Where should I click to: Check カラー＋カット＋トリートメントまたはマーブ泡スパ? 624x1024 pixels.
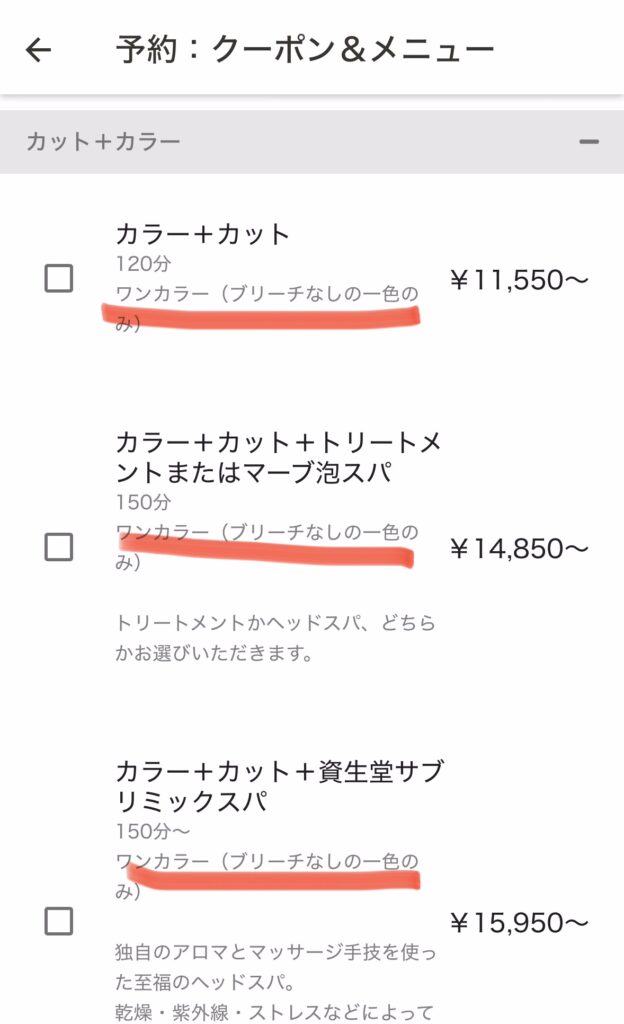coord(59,547)
